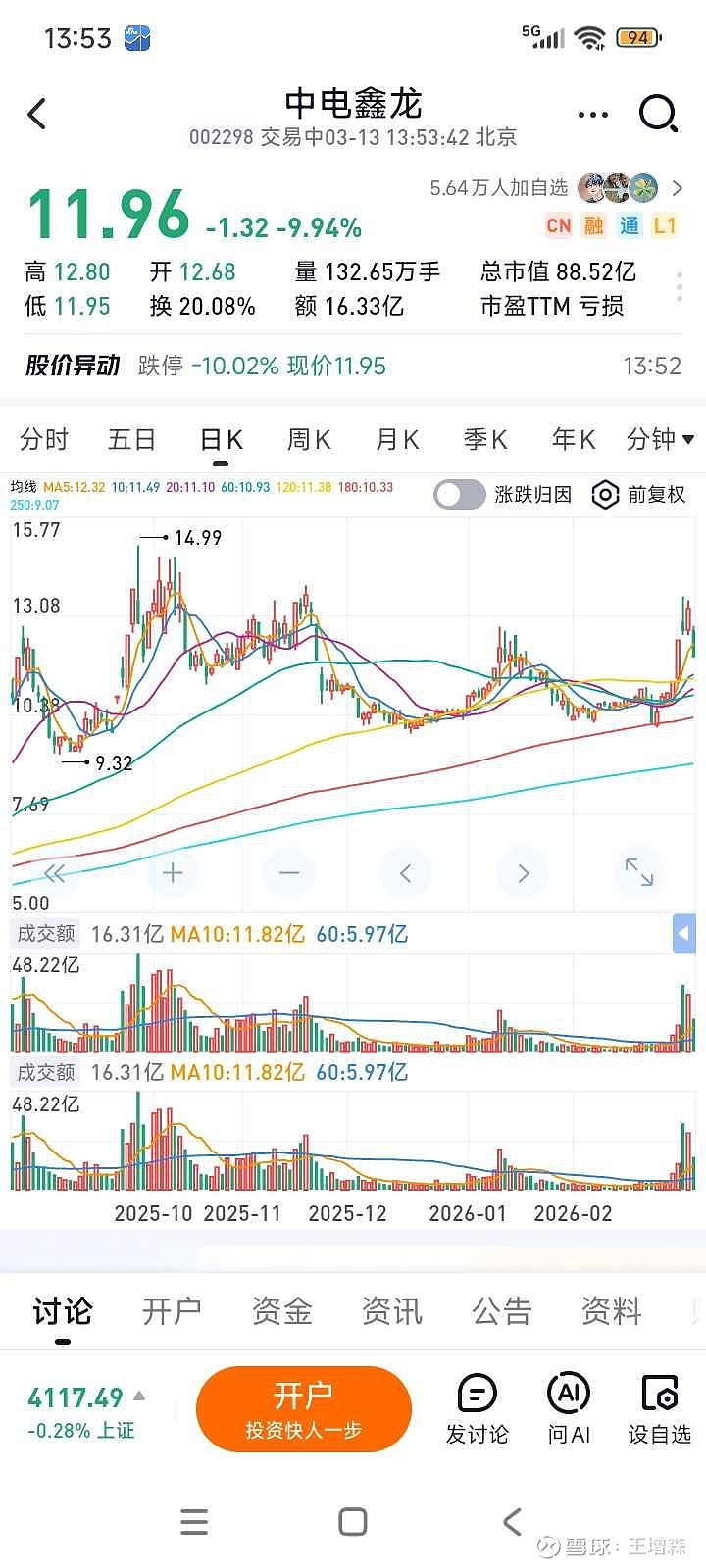Select the 周K chart tab

coord(308,439)
